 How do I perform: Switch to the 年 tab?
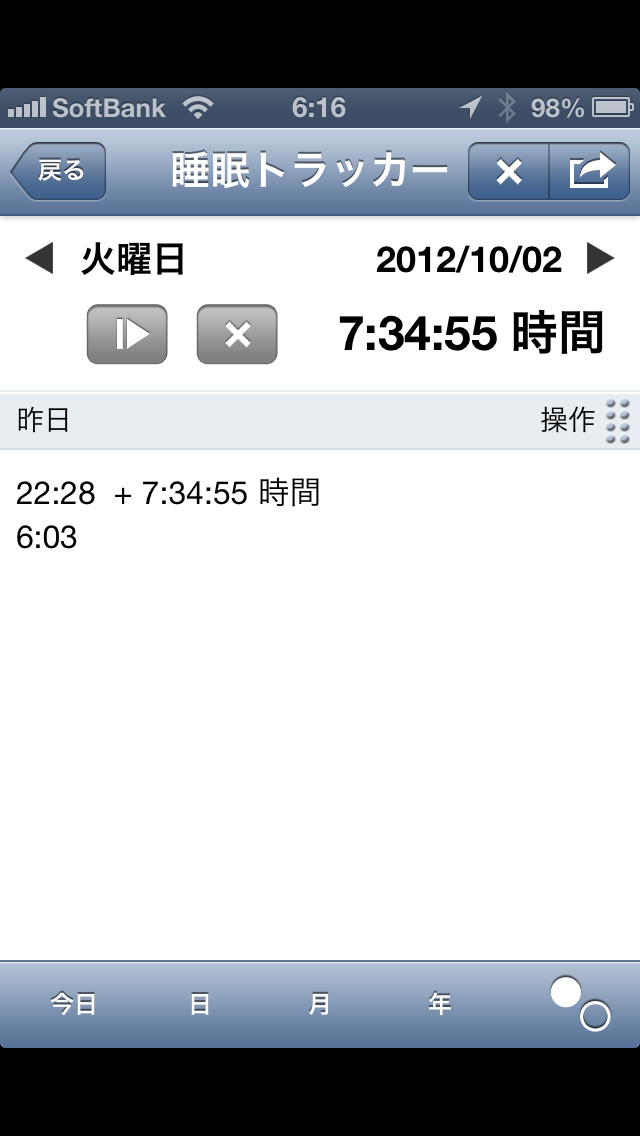point(440,1004)
